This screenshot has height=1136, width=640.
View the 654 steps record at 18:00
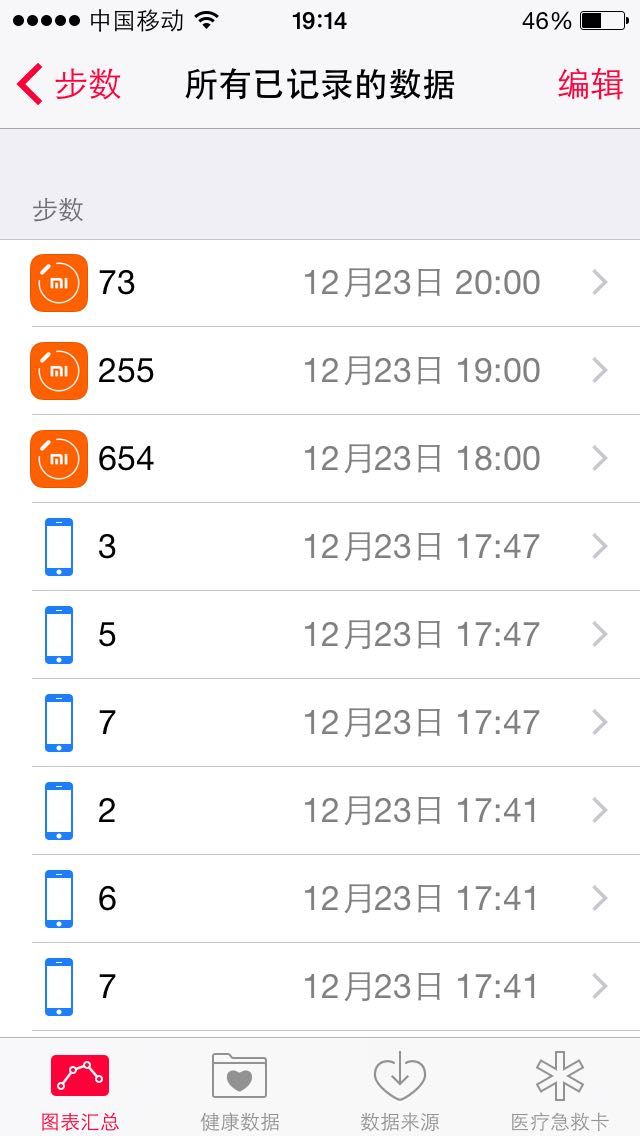pyautogui.click(x=320, y=459)
